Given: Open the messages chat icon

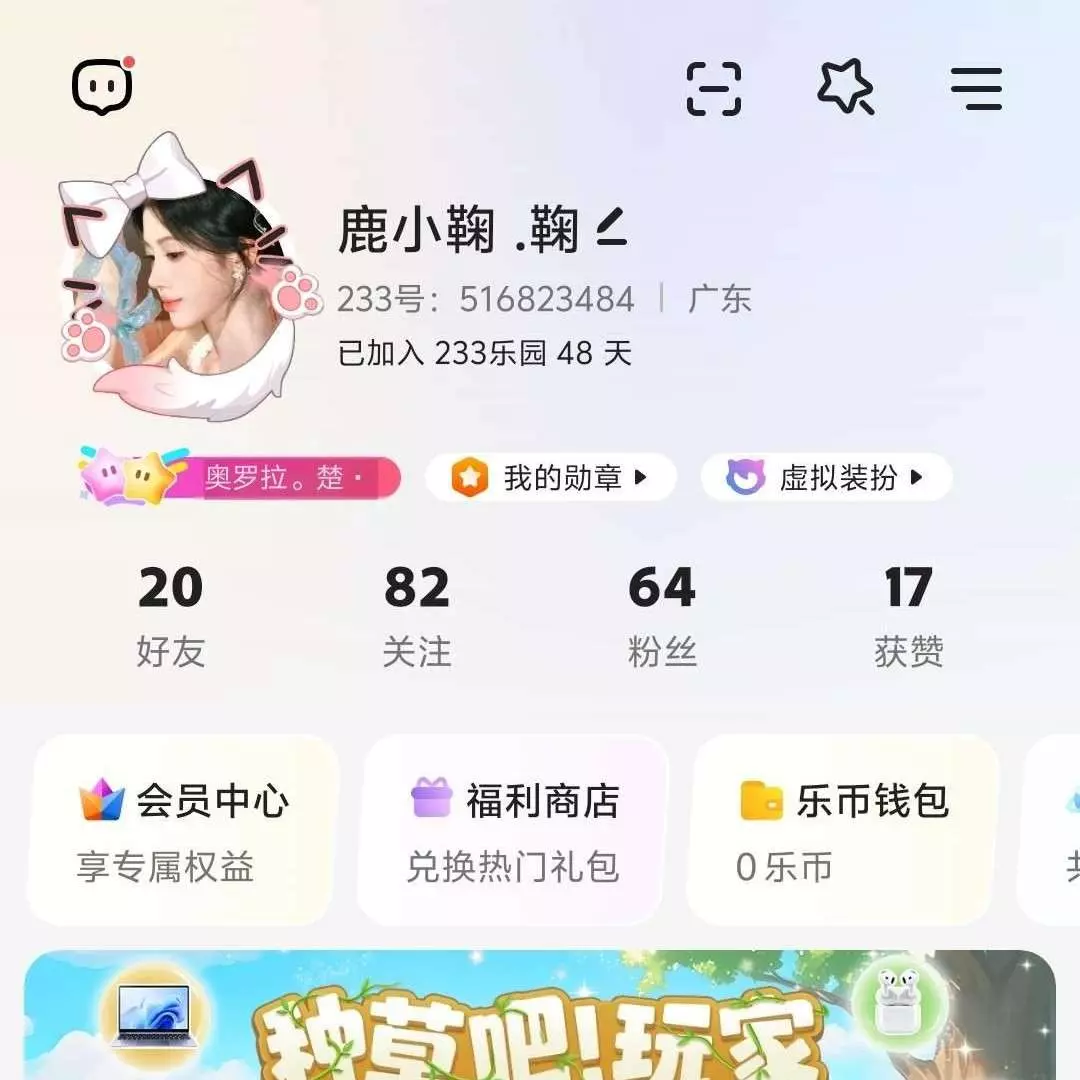Looking at the screenshot, I should (x=103, y=87).
